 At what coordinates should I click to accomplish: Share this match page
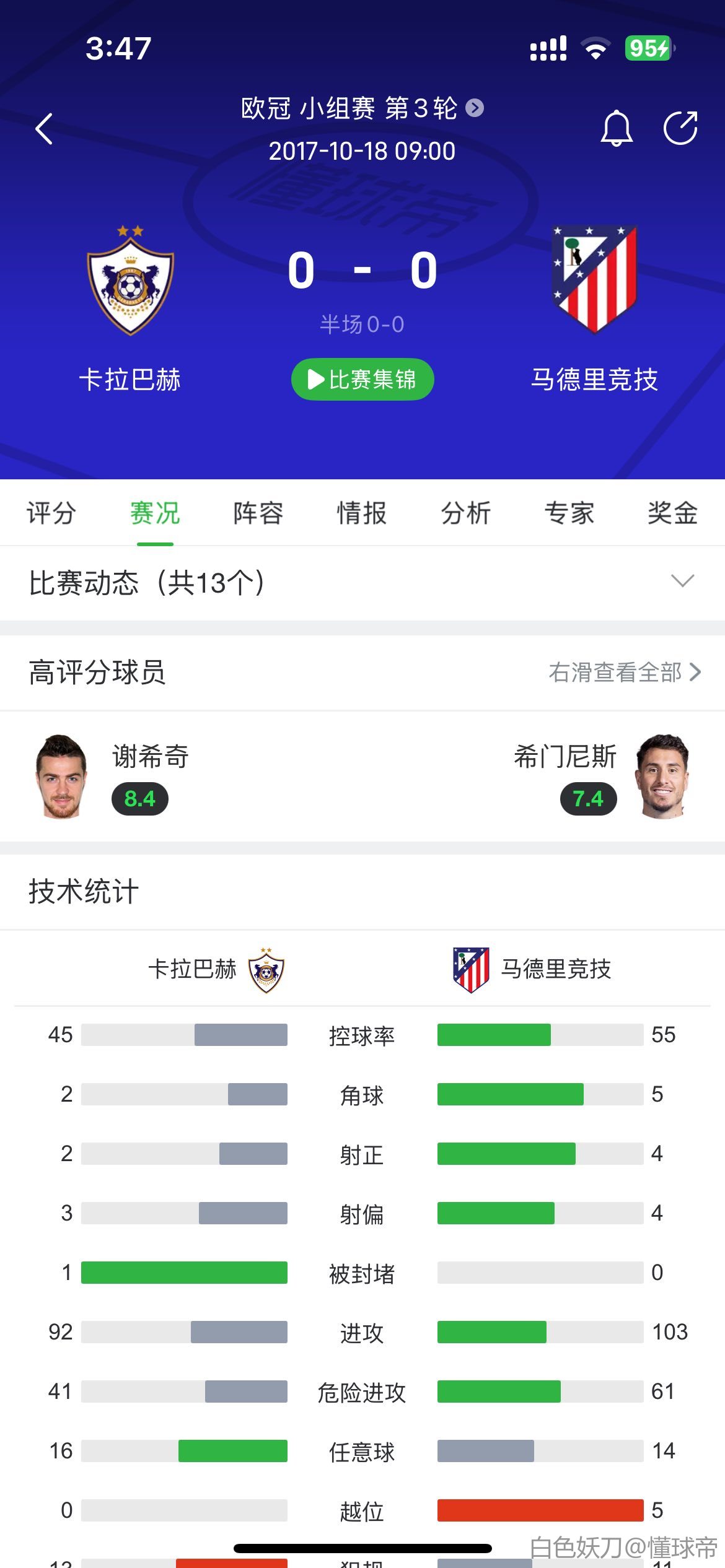pos(680,128)
